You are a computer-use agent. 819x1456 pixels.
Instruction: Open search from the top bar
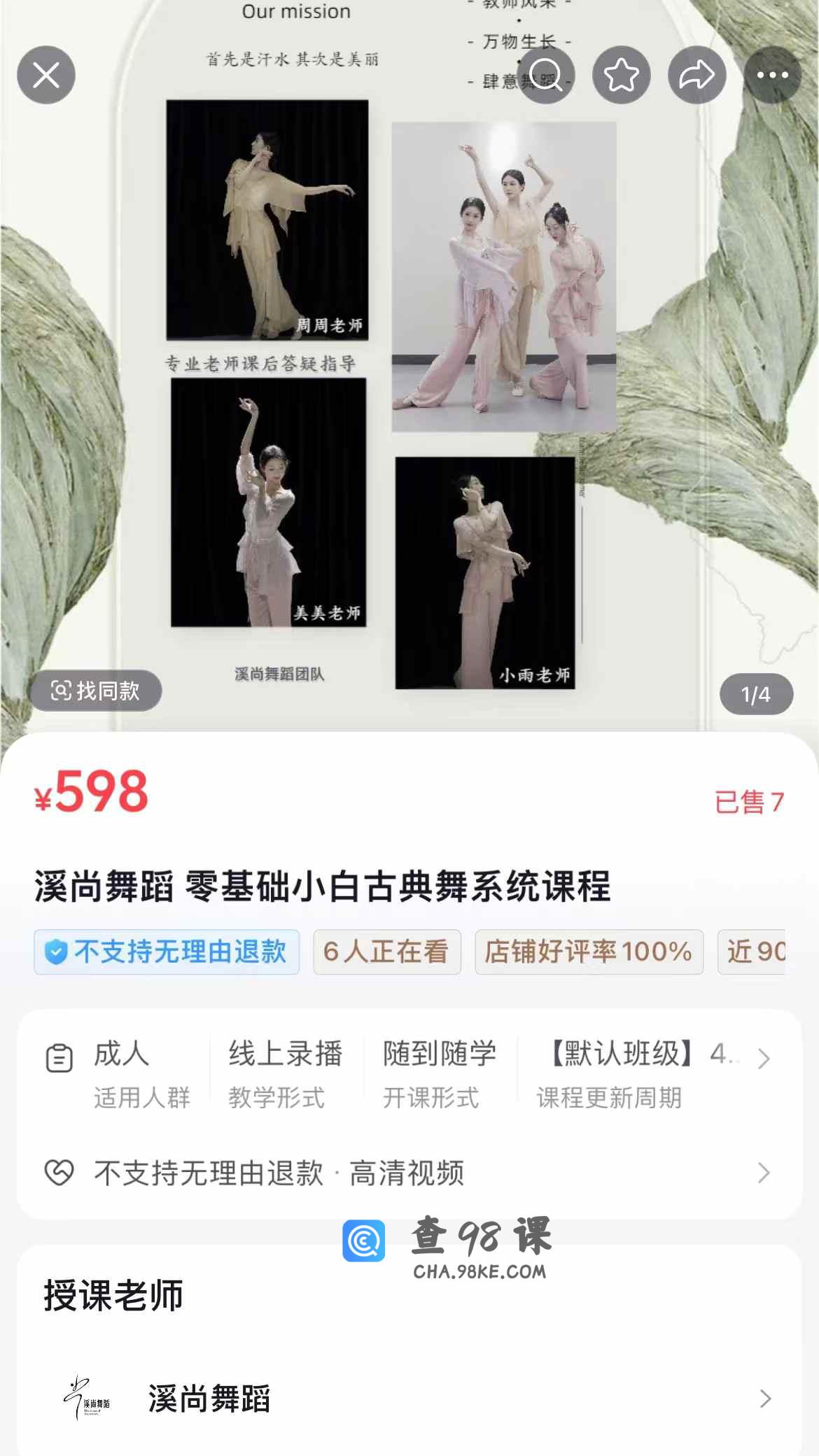(x=546, y=75)
